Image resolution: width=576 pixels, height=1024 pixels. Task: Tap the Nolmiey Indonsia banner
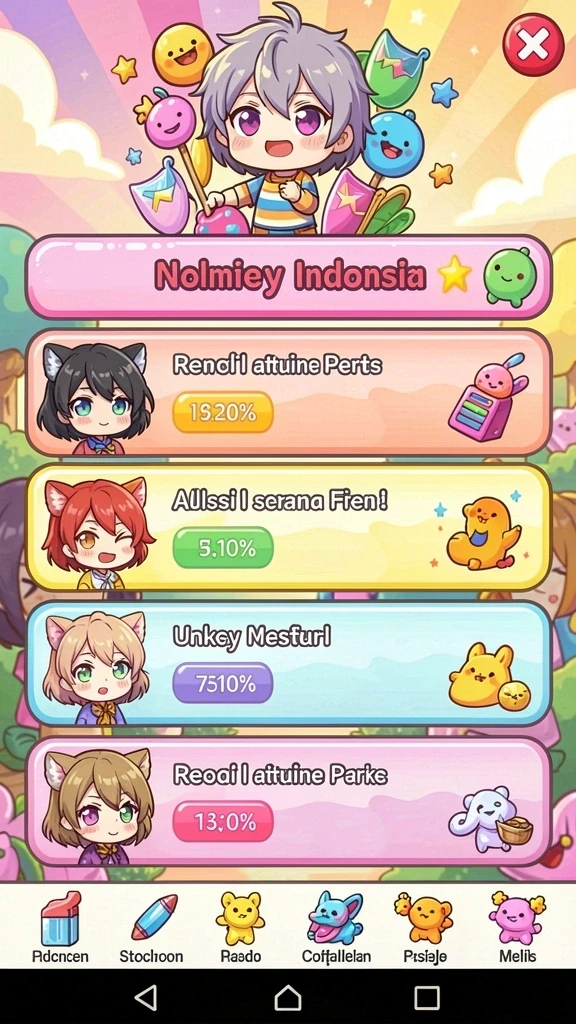pos(288,277)
